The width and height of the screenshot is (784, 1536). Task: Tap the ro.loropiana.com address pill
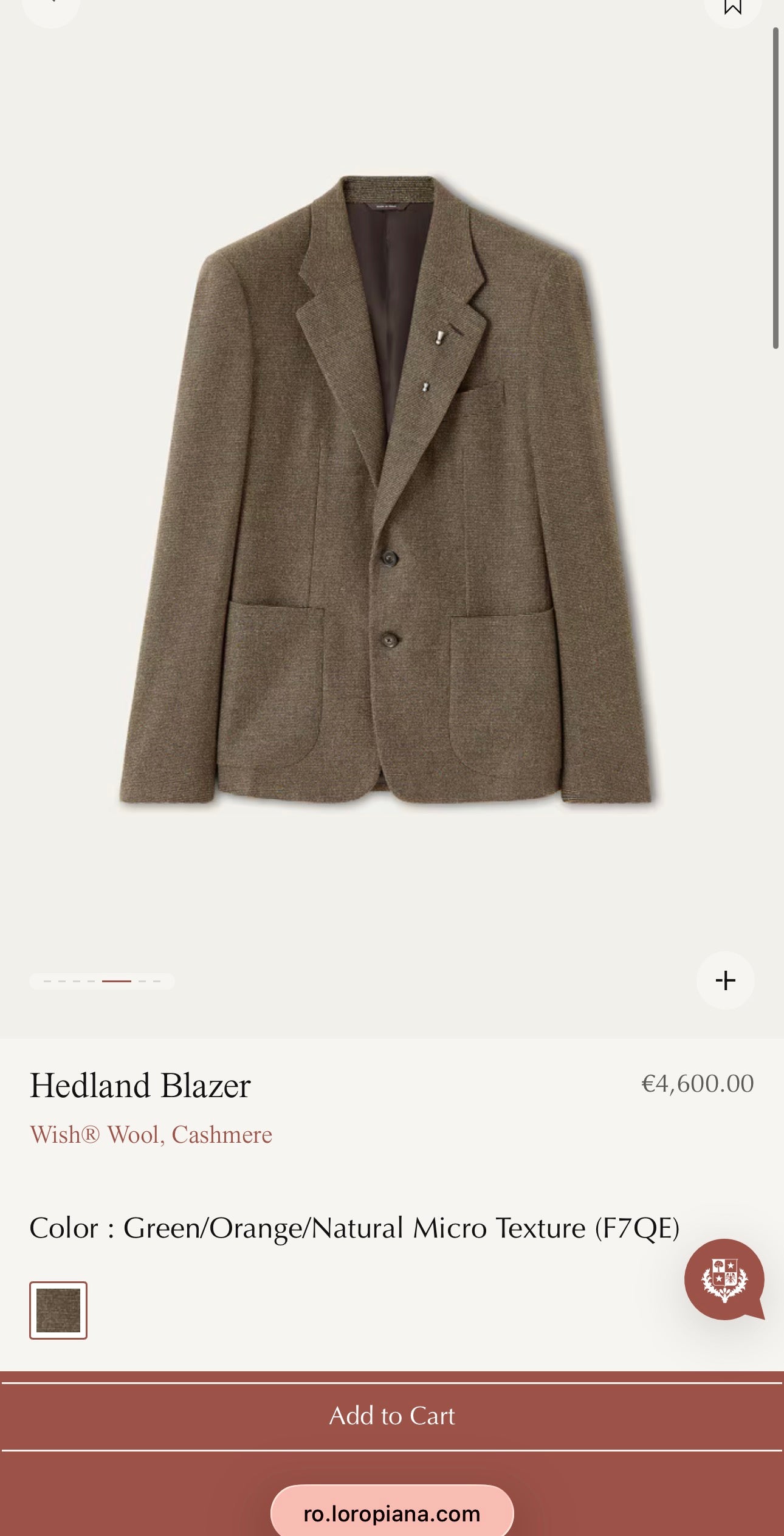pos(392,1514)
